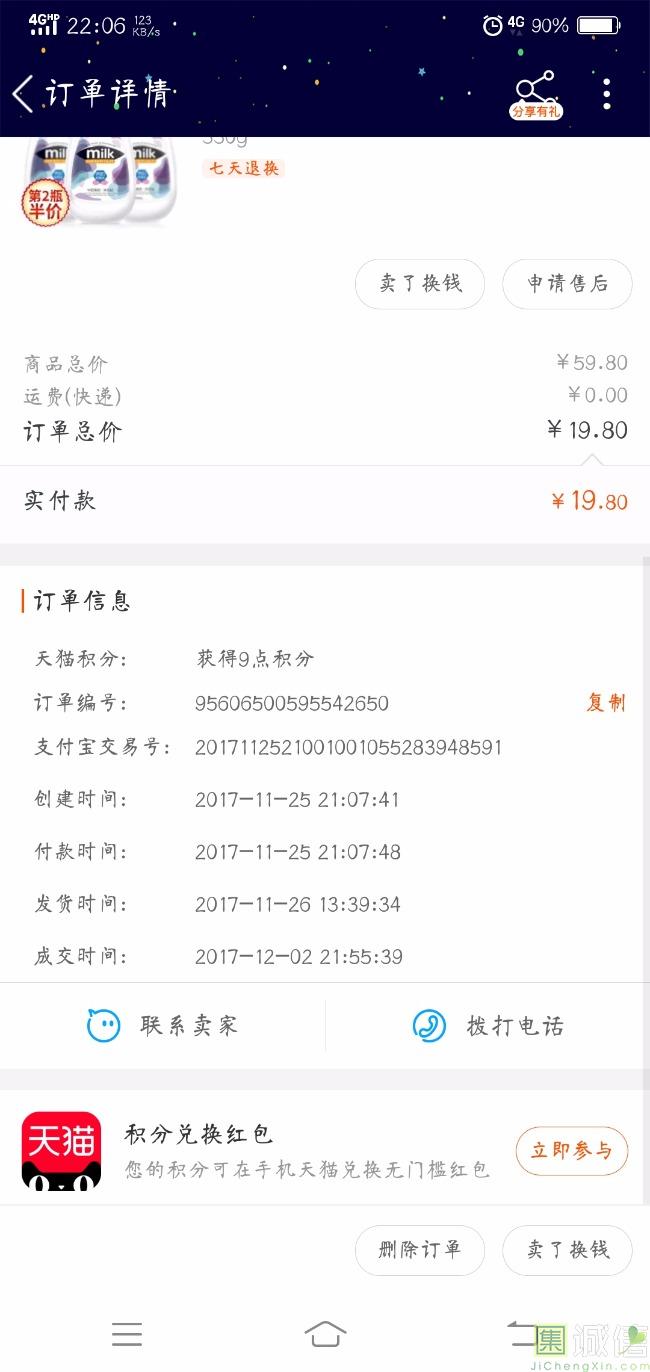650x1372 pixels.
Task: Open the system menu key
Action: [127, 1334]
